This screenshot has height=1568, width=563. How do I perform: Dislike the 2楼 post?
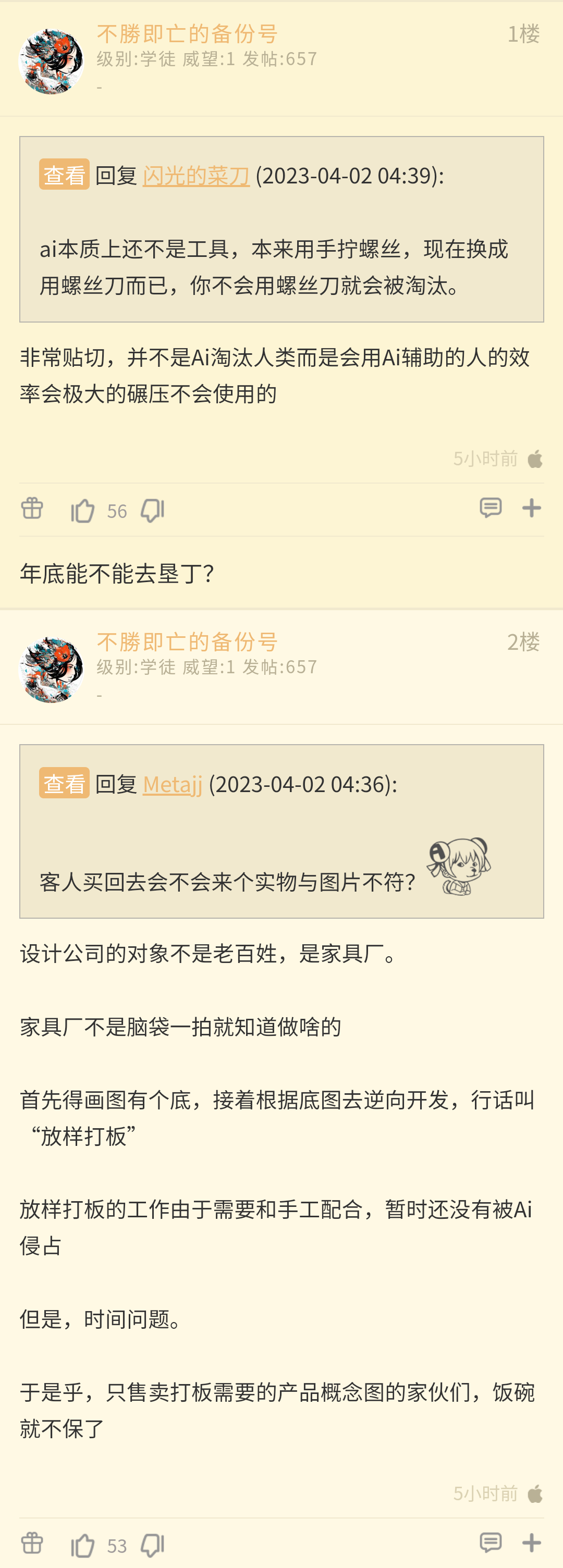pos(153,1545)
